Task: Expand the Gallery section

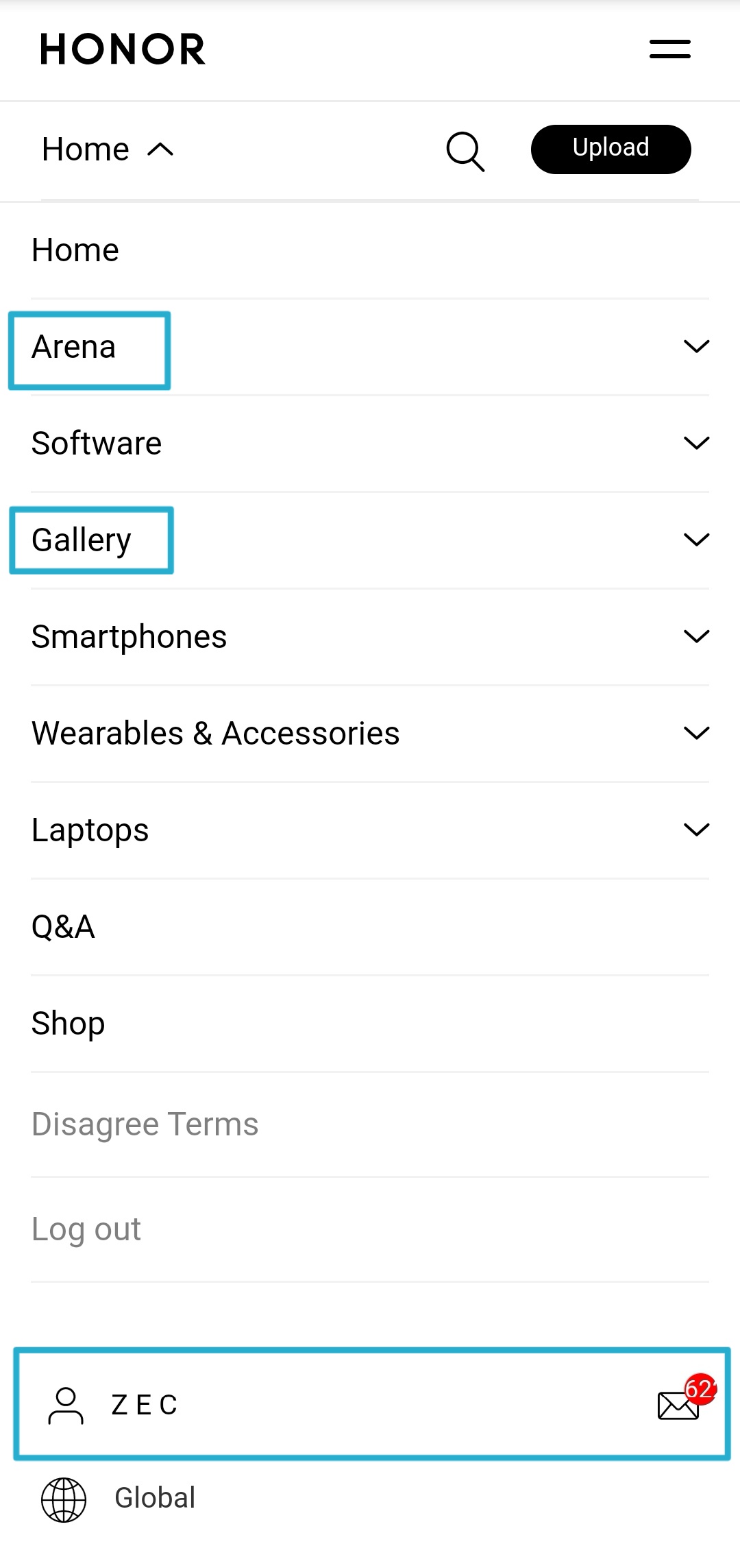Action: click(x=696, y=540)
